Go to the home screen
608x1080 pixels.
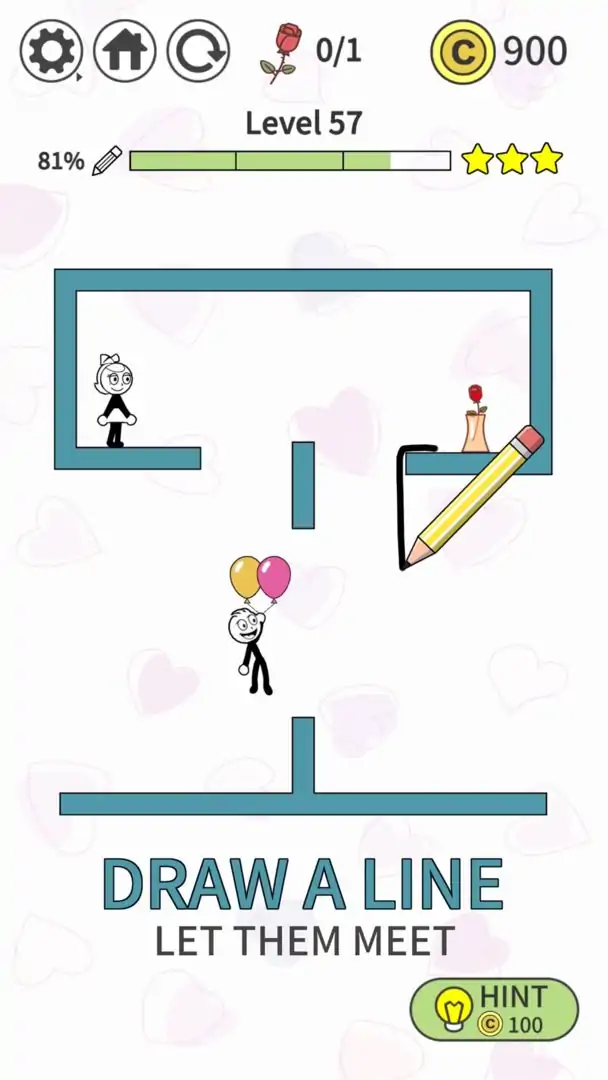(x=125, y=51)
